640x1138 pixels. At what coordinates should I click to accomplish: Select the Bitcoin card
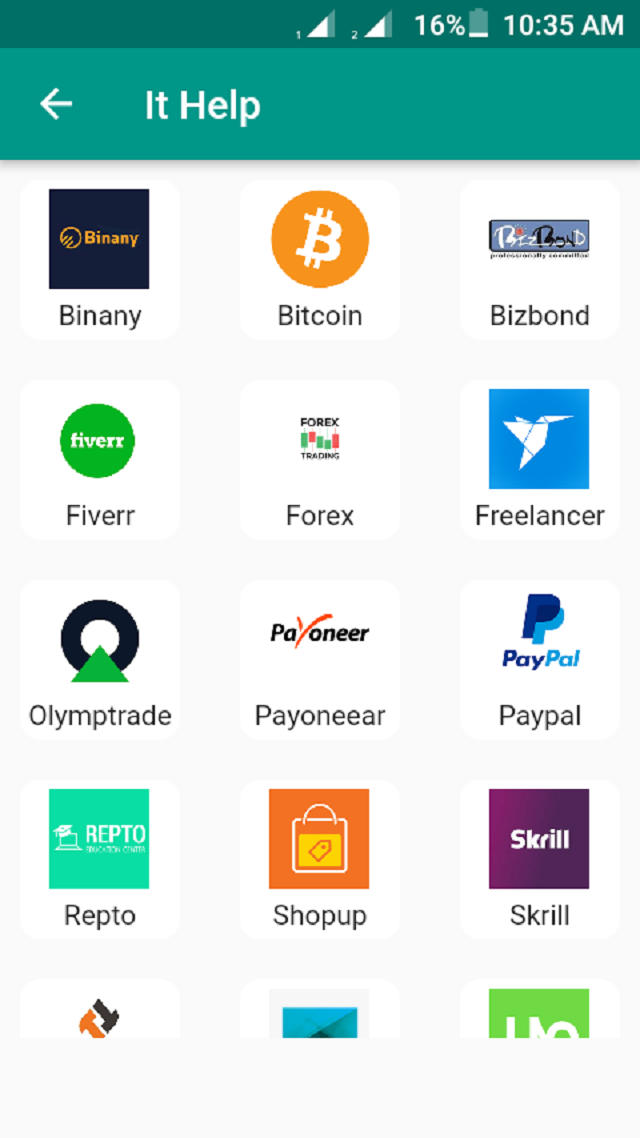point(320,259)
